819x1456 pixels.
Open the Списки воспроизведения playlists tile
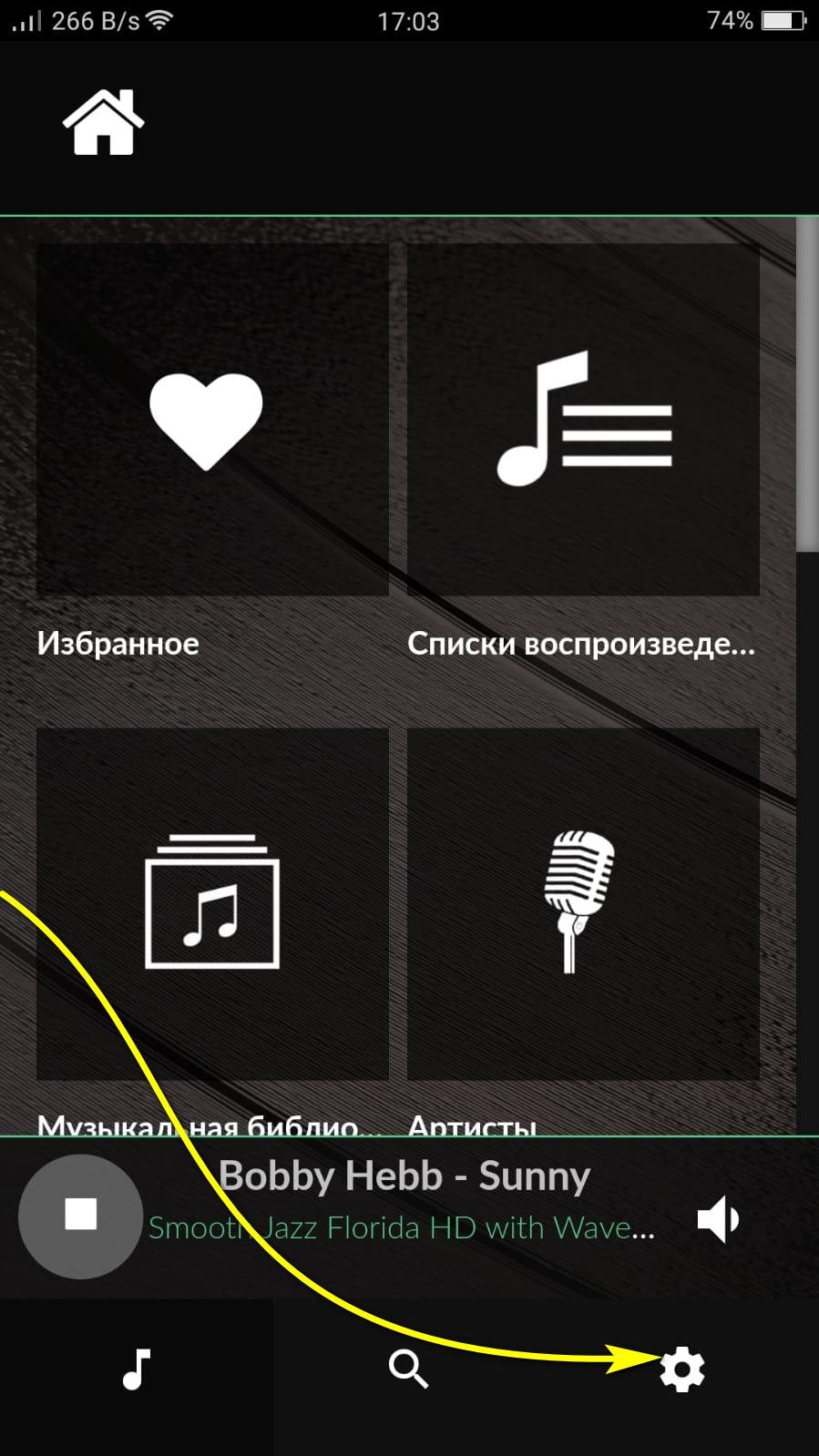pos(583,420)
